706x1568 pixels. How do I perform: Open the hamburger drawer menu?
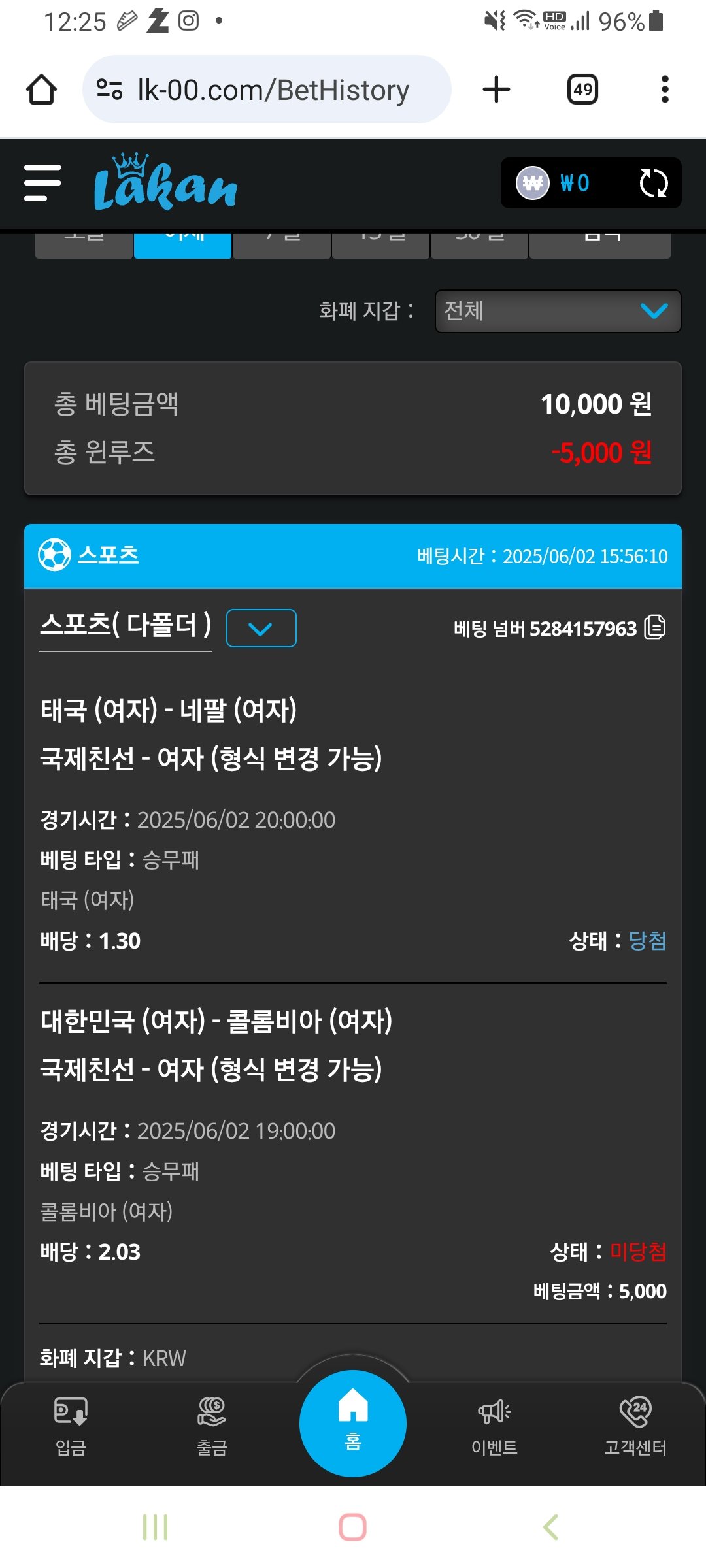pos(42,183)
